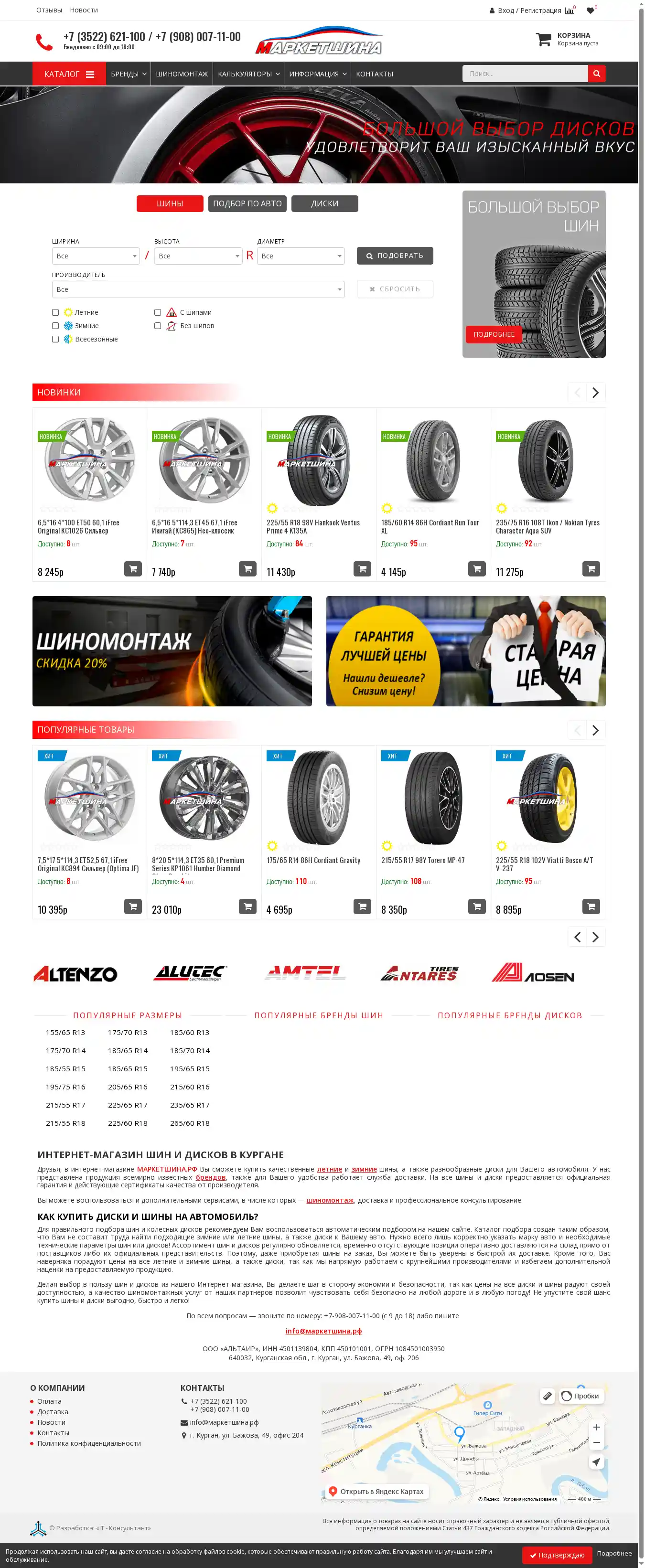Switch to ПОДБОР ПО АВТО tab
Image resolution: width=645 pixels, height=1568 pixels.
click(x=247, y=203)
